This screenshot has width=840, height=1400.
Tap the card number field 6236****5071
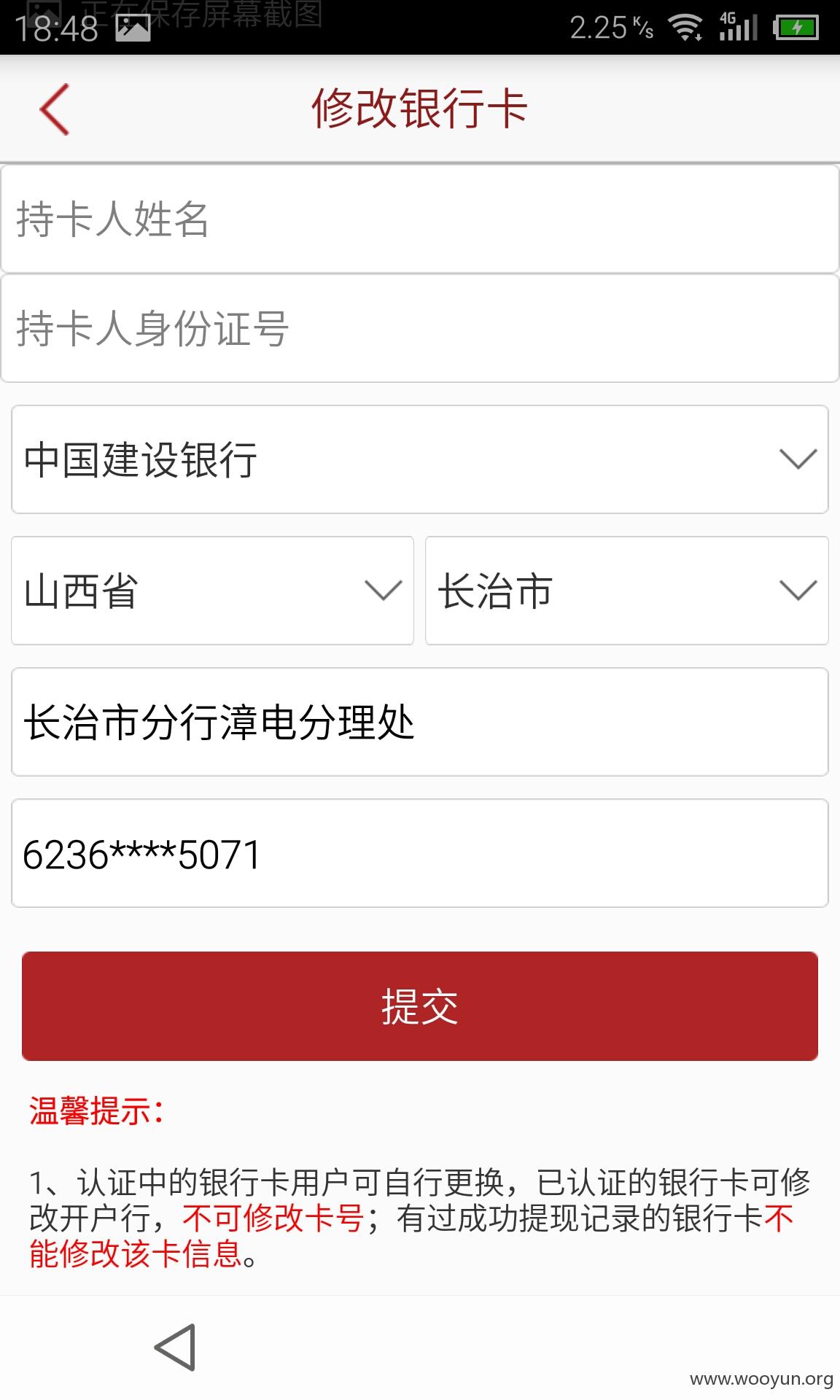tap(420, 853)
